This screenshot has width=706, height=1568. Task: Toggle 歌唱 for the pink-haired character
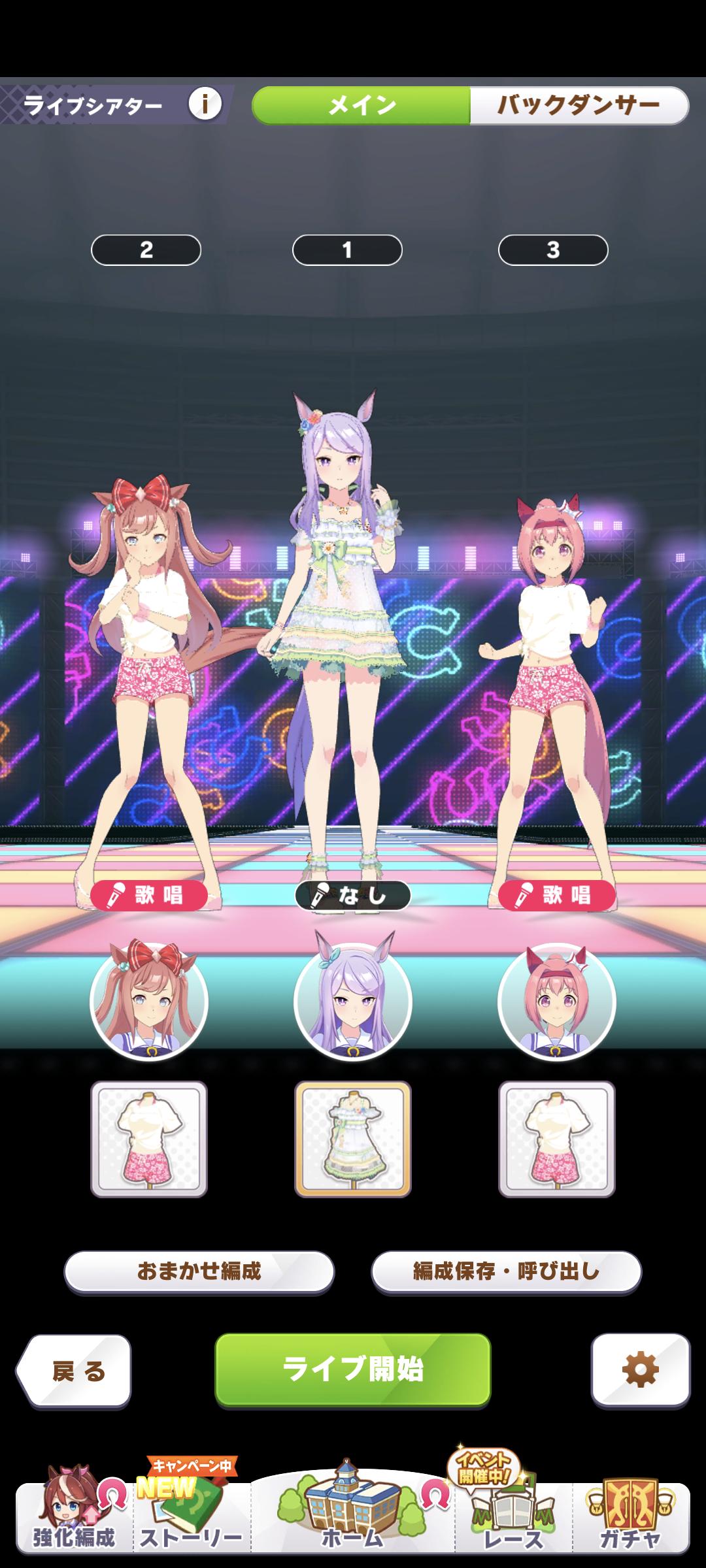point(557,894)
